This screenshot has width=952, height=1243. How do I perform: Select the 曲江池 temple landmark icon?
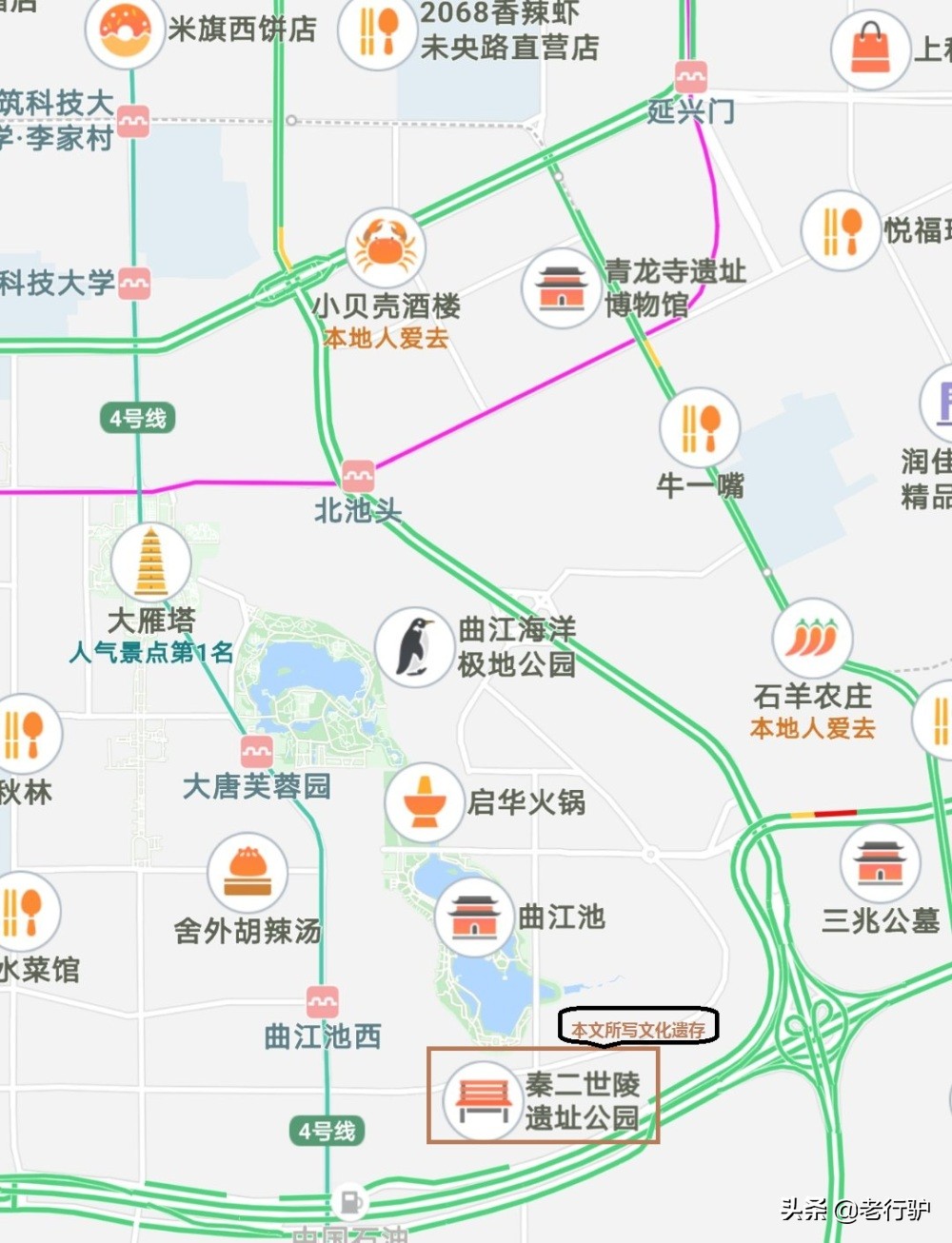click(474, 917)
